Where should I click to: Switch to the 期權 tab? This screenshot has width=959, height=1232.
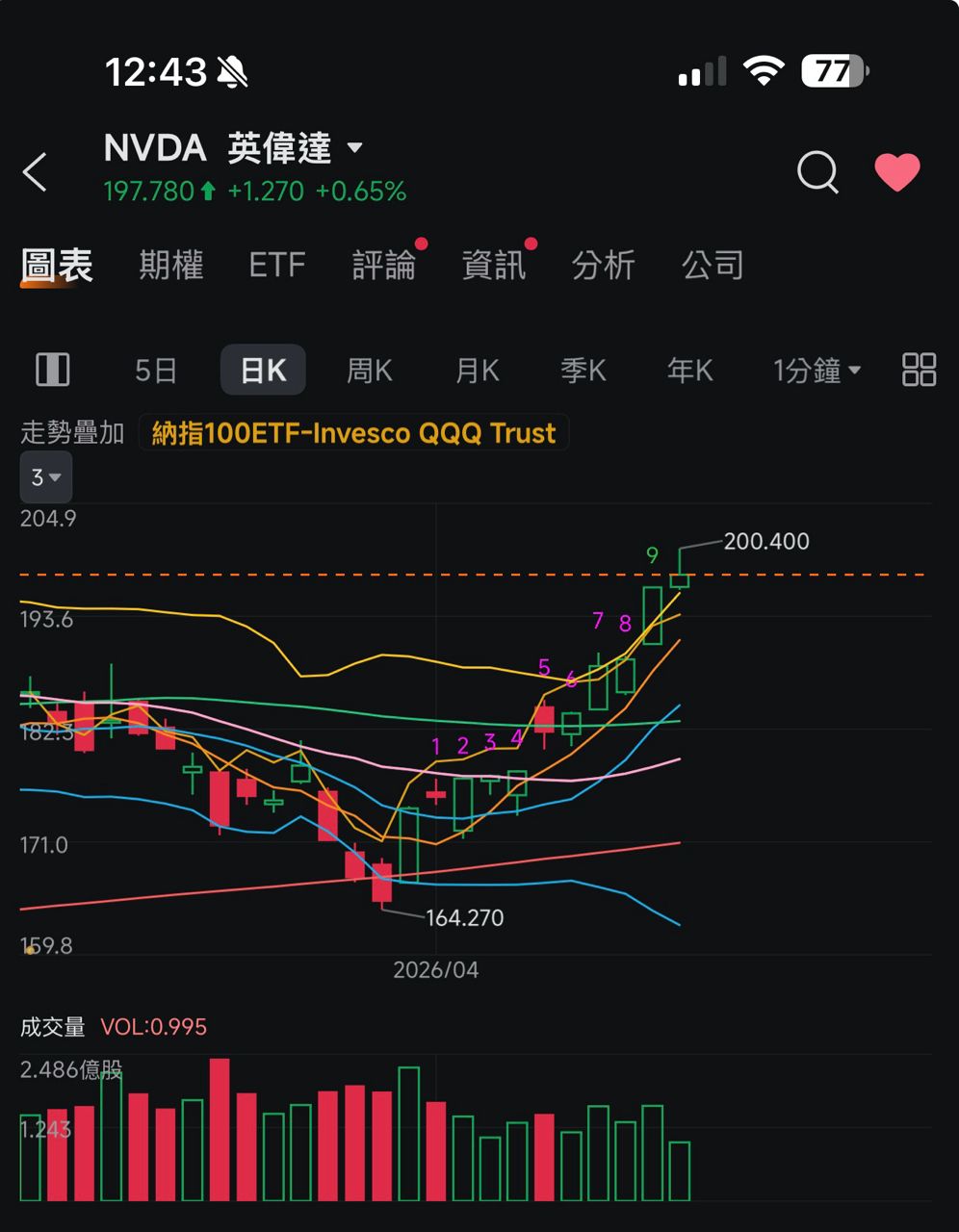tap(170, 265)
